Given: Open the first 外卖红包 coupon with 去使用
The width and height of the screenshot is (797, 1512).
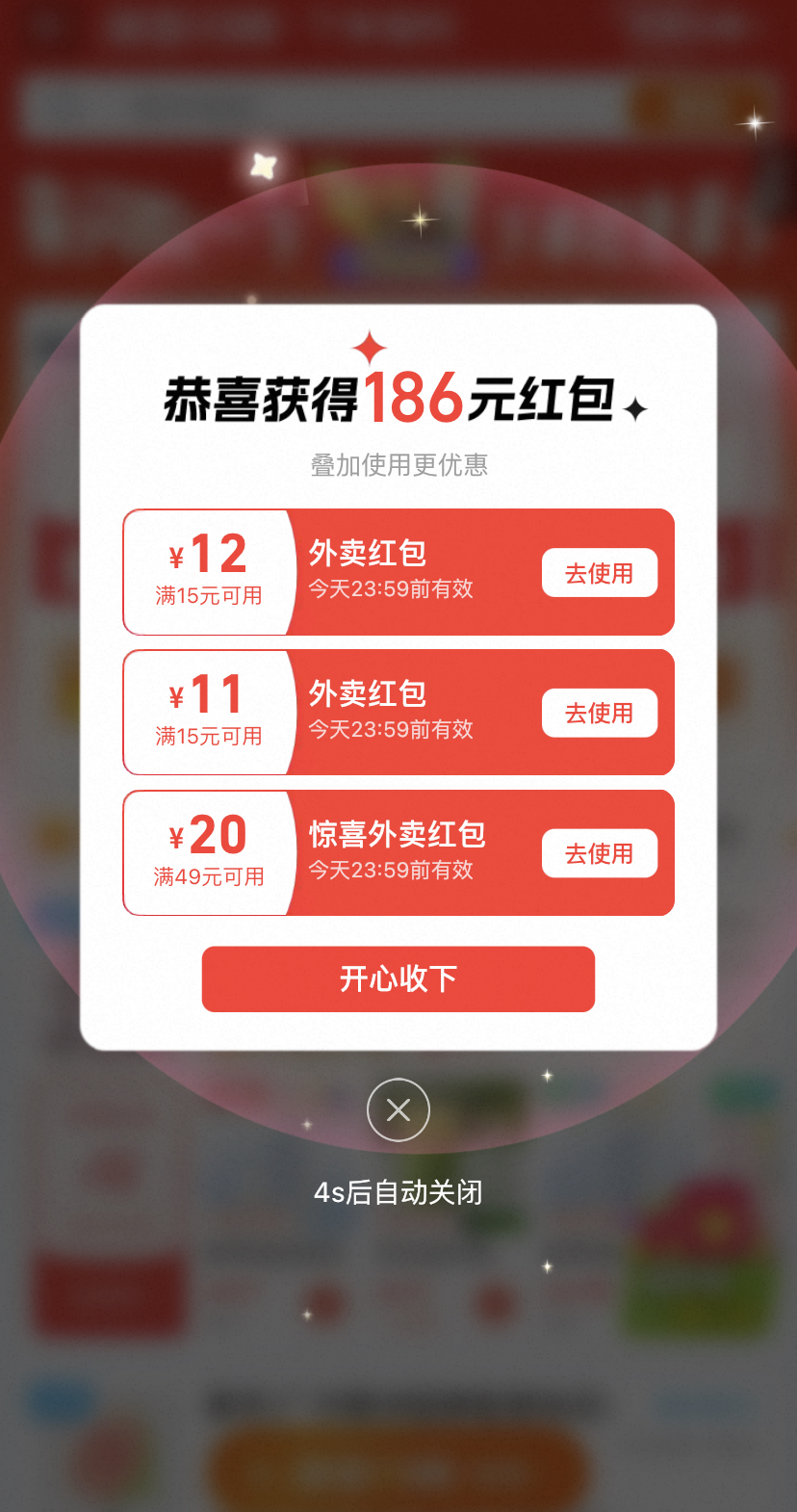Looking at the screenshot, I should tap(599, 572).
